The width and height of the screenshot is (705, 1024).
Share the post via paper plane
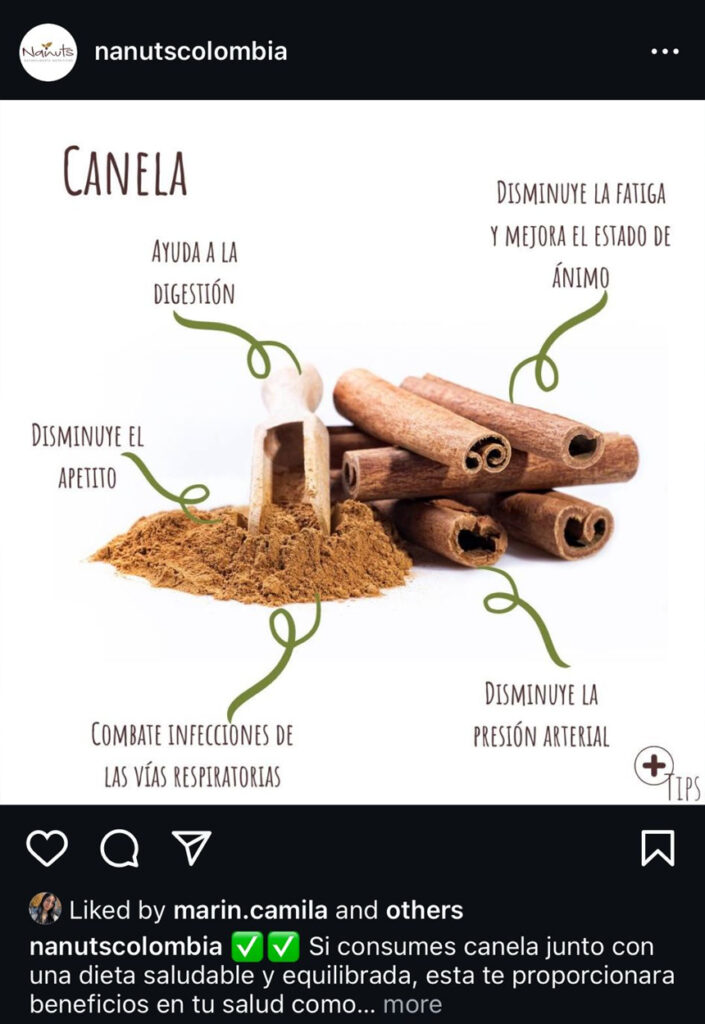tap(191, 848)
